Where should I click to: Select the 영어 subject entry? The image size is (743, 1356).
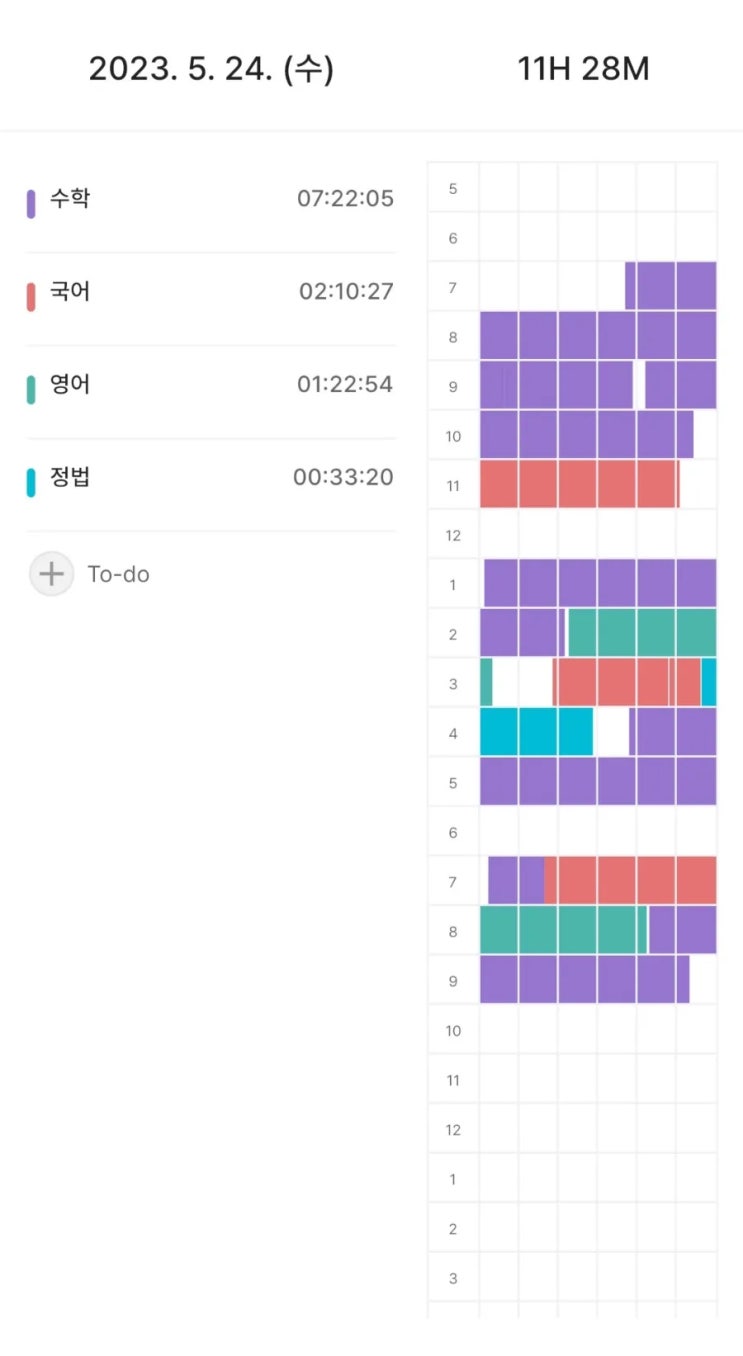click(210, 386)
